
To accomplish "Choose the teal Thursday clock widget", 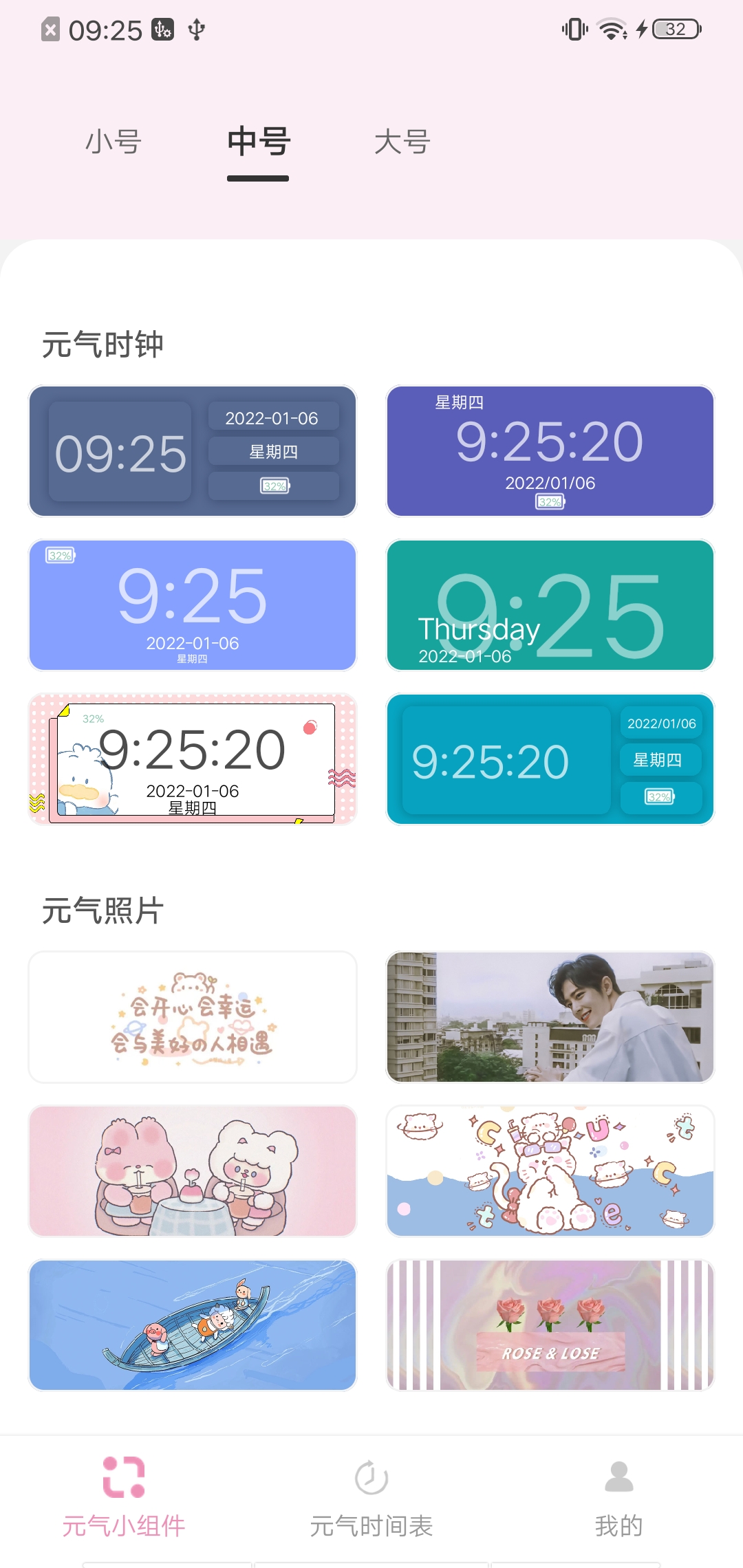I will 550,605.
